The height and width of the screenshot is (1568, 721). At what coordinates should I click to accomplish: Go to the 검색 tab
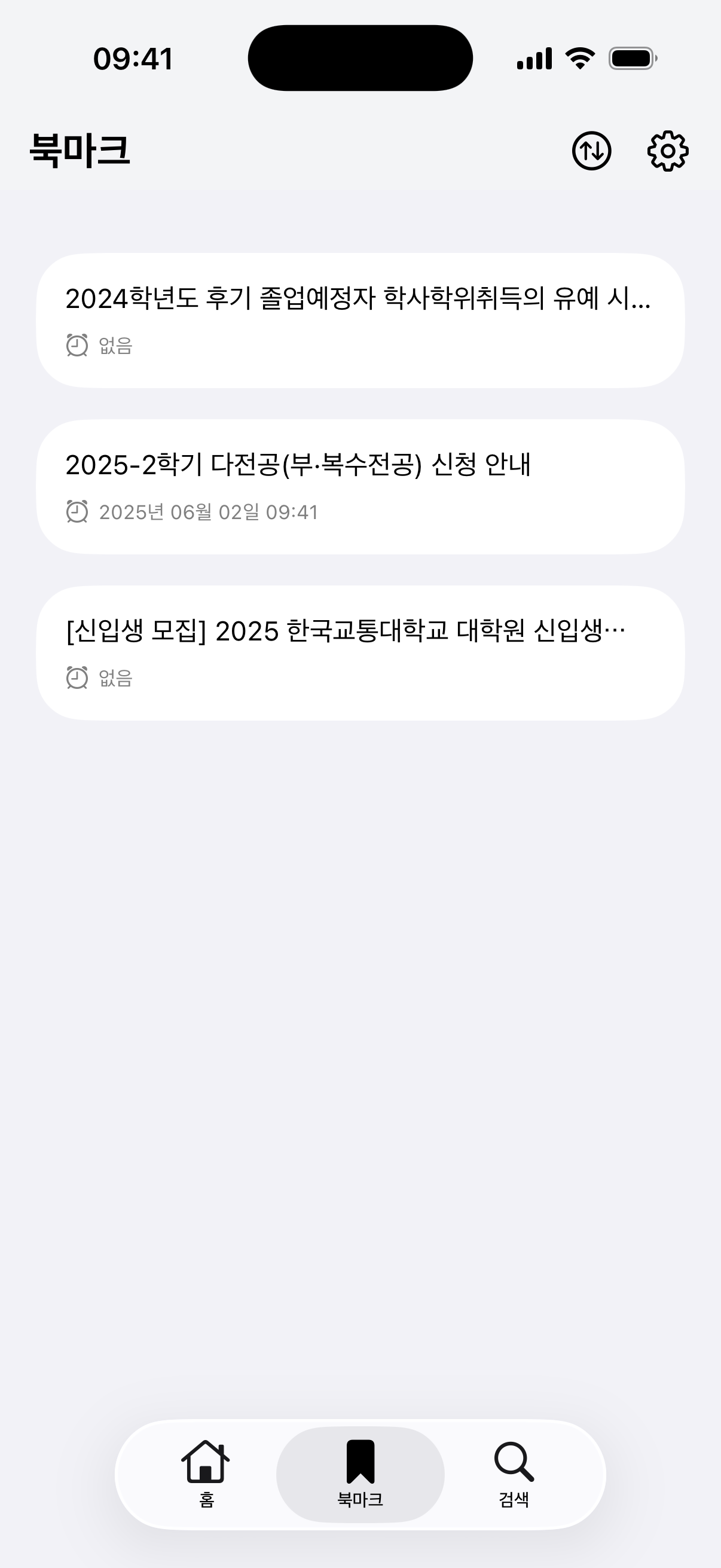[514, 1474]
